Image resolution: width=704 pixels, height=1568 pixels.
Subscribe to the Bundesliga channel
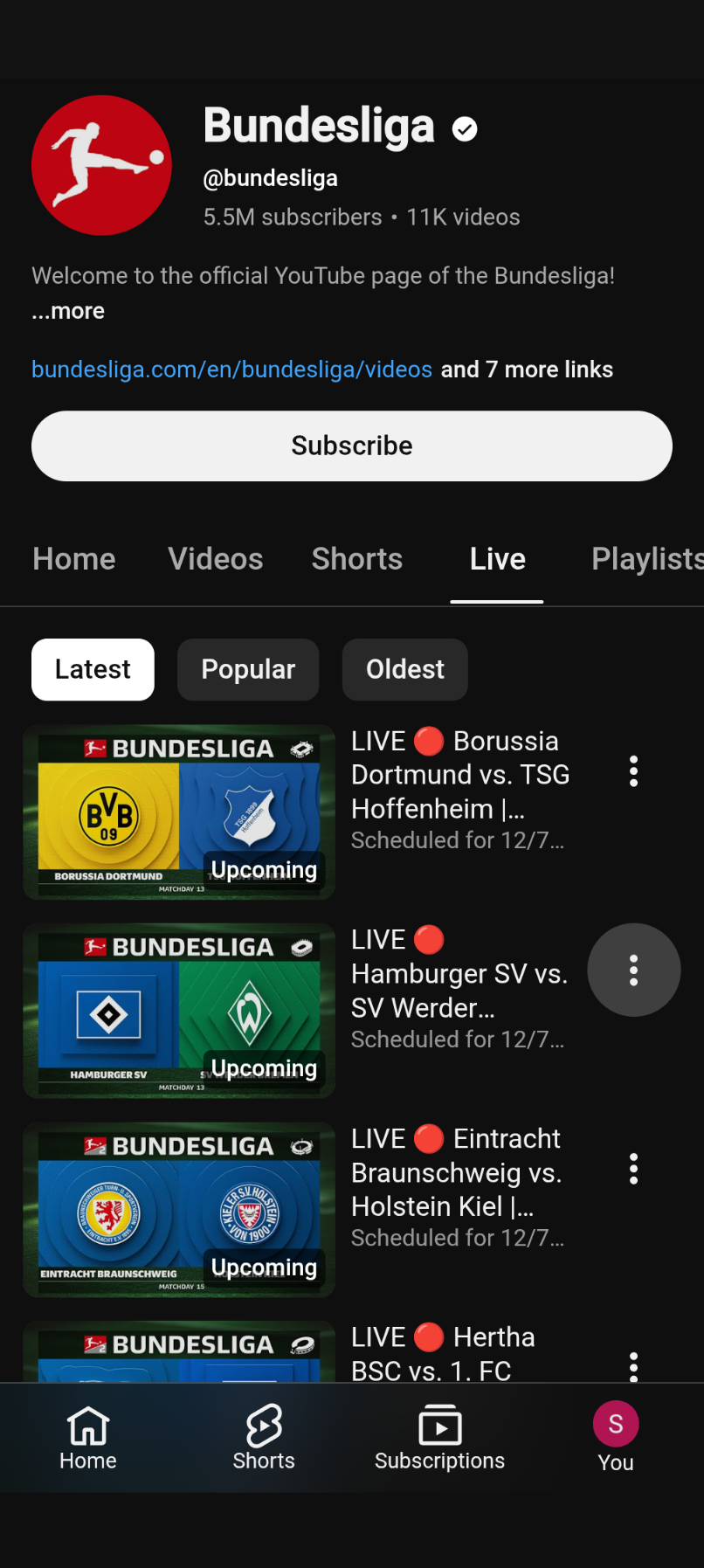point(352,446)
